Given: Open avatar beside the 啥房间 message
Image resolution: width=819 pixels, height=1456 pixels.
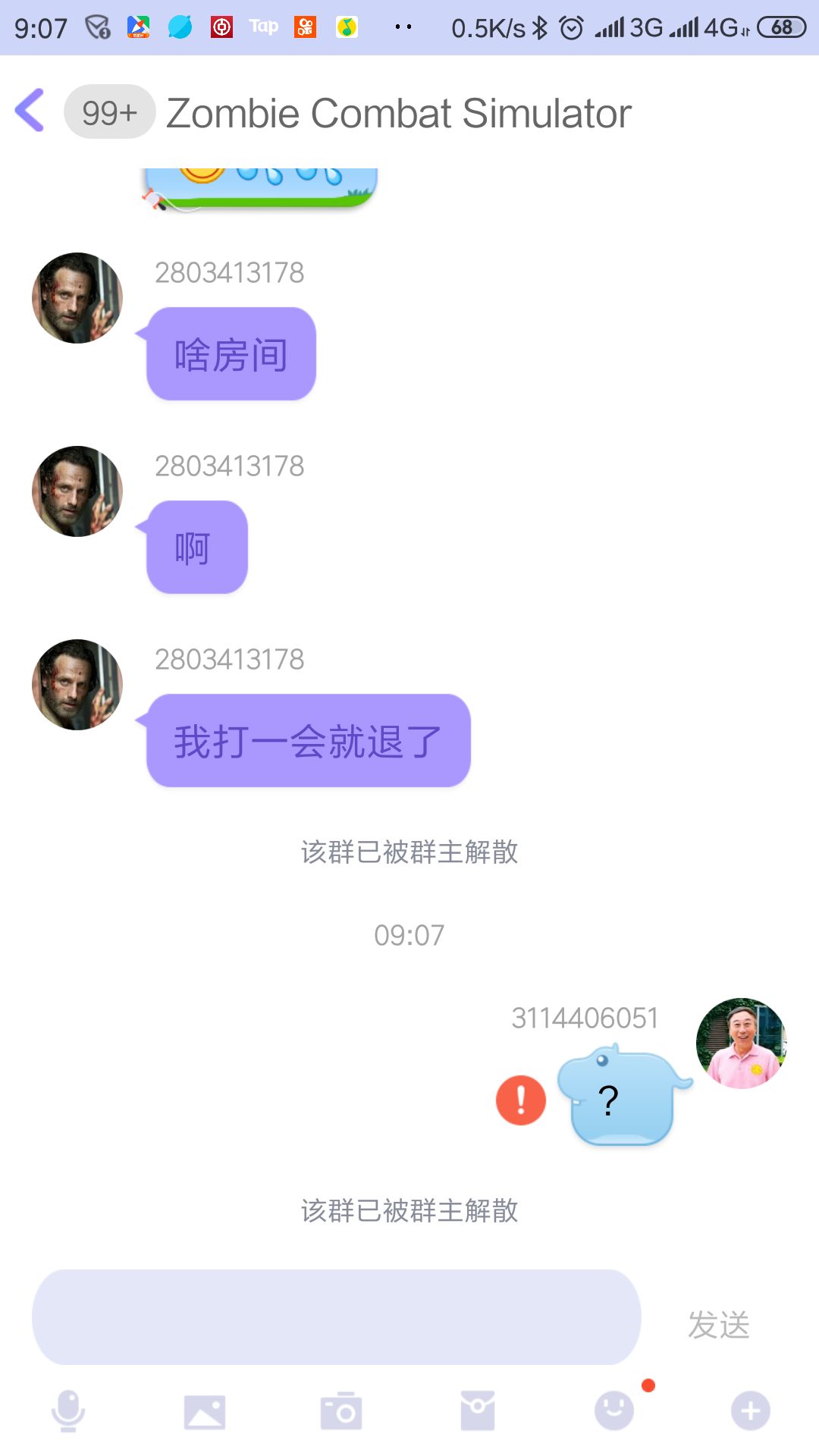Looking at the screenshot, I should [x=77, y=298].
